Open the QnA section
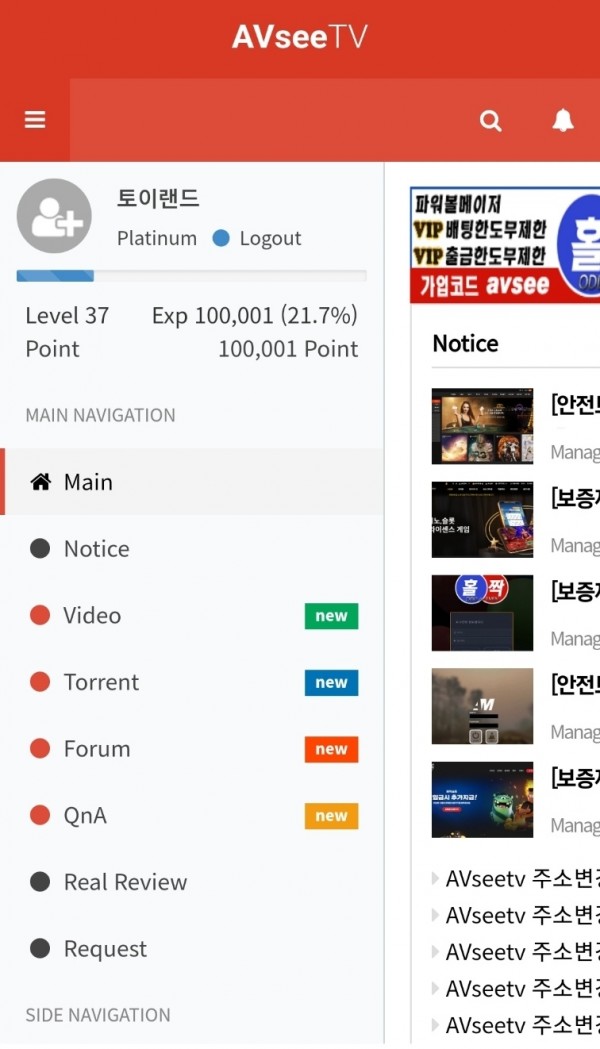The height and width of the screenshot is (1049, 600). [192, 816]
